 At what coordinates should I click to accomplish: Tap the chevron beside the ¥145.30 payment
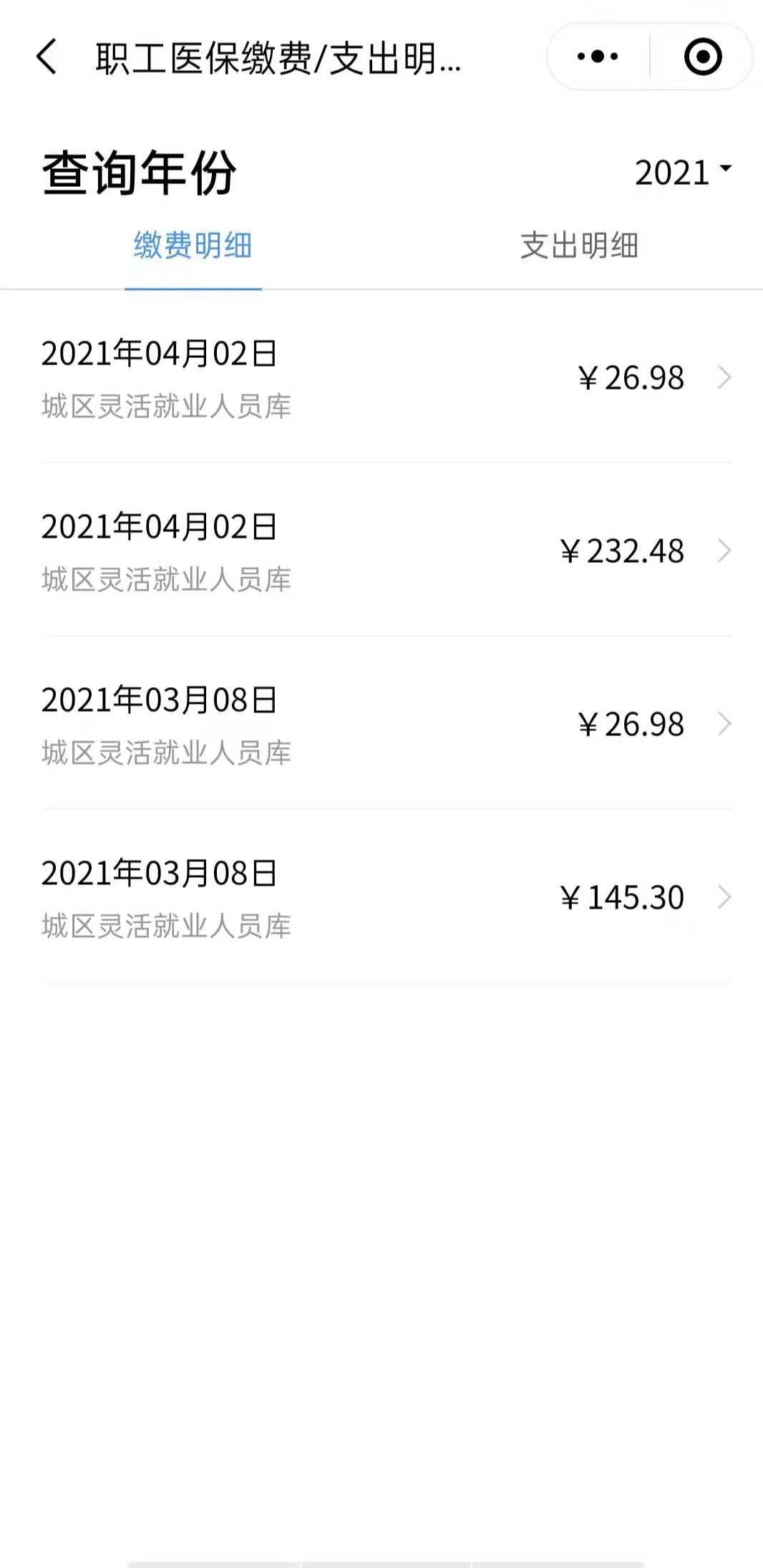point(725,897)
